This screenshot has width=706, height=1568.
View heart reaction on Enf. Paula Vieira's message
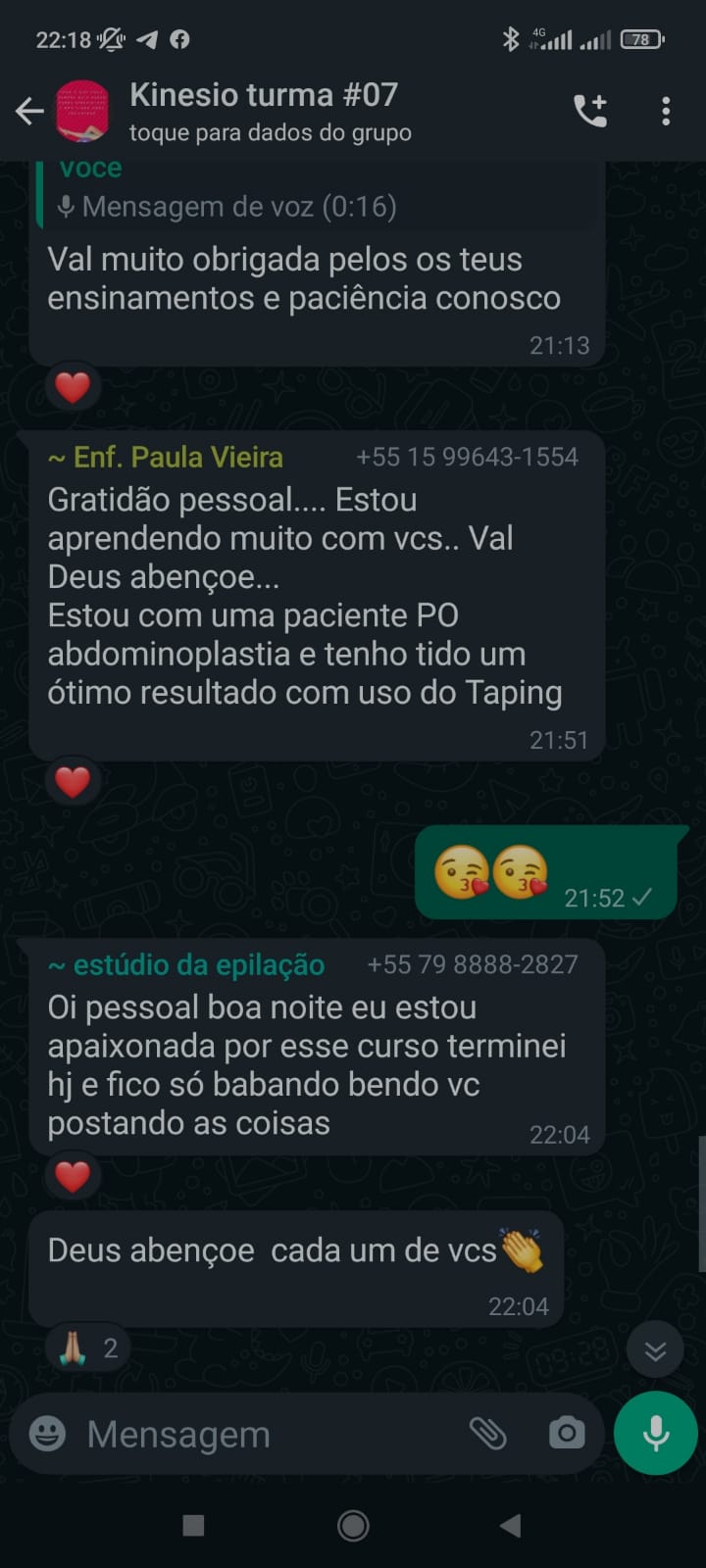73,782
